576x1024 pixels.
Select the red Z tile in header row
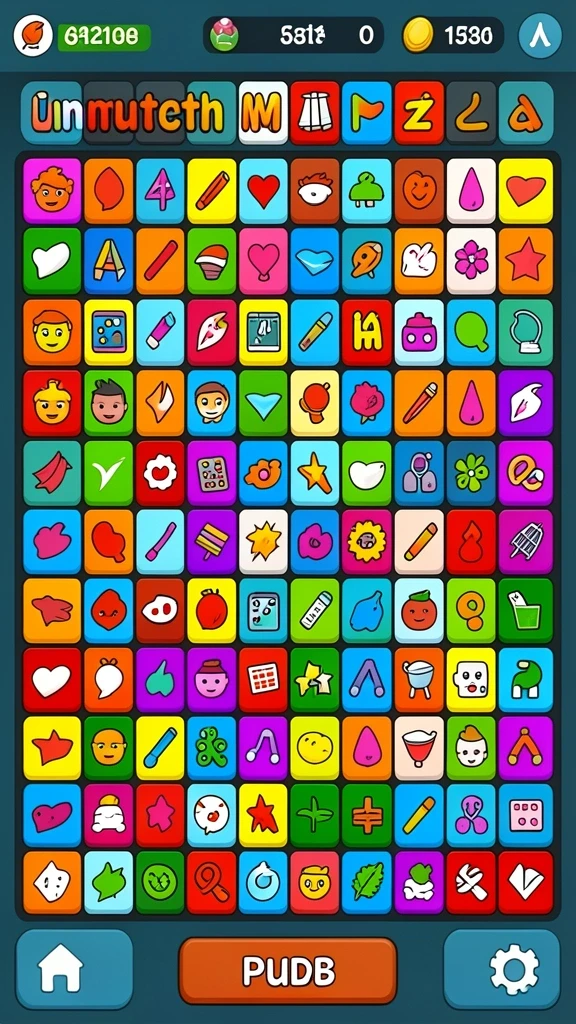[x=419, y=112]
